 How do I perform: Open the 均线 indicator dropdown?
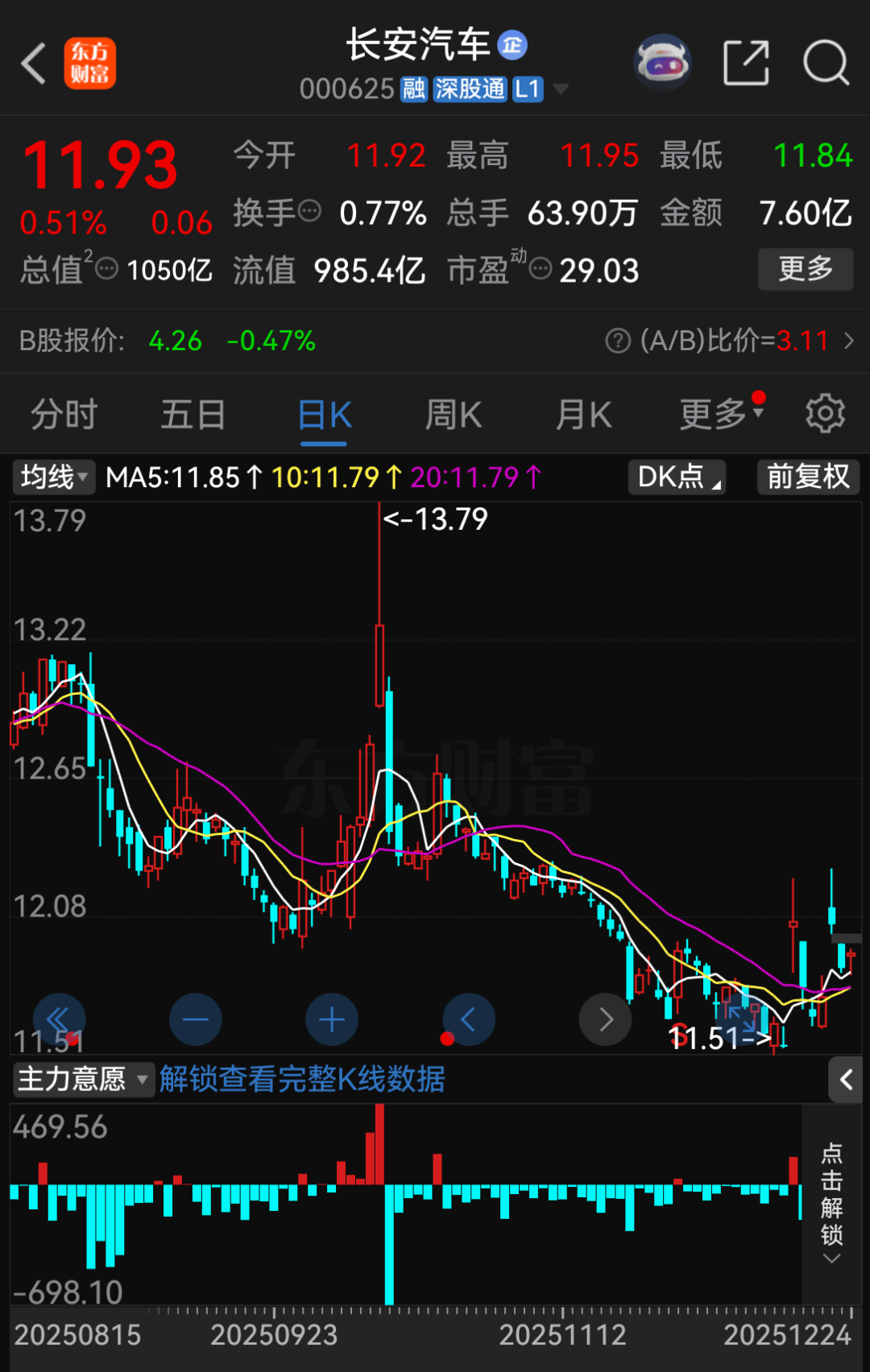[54, 477]
